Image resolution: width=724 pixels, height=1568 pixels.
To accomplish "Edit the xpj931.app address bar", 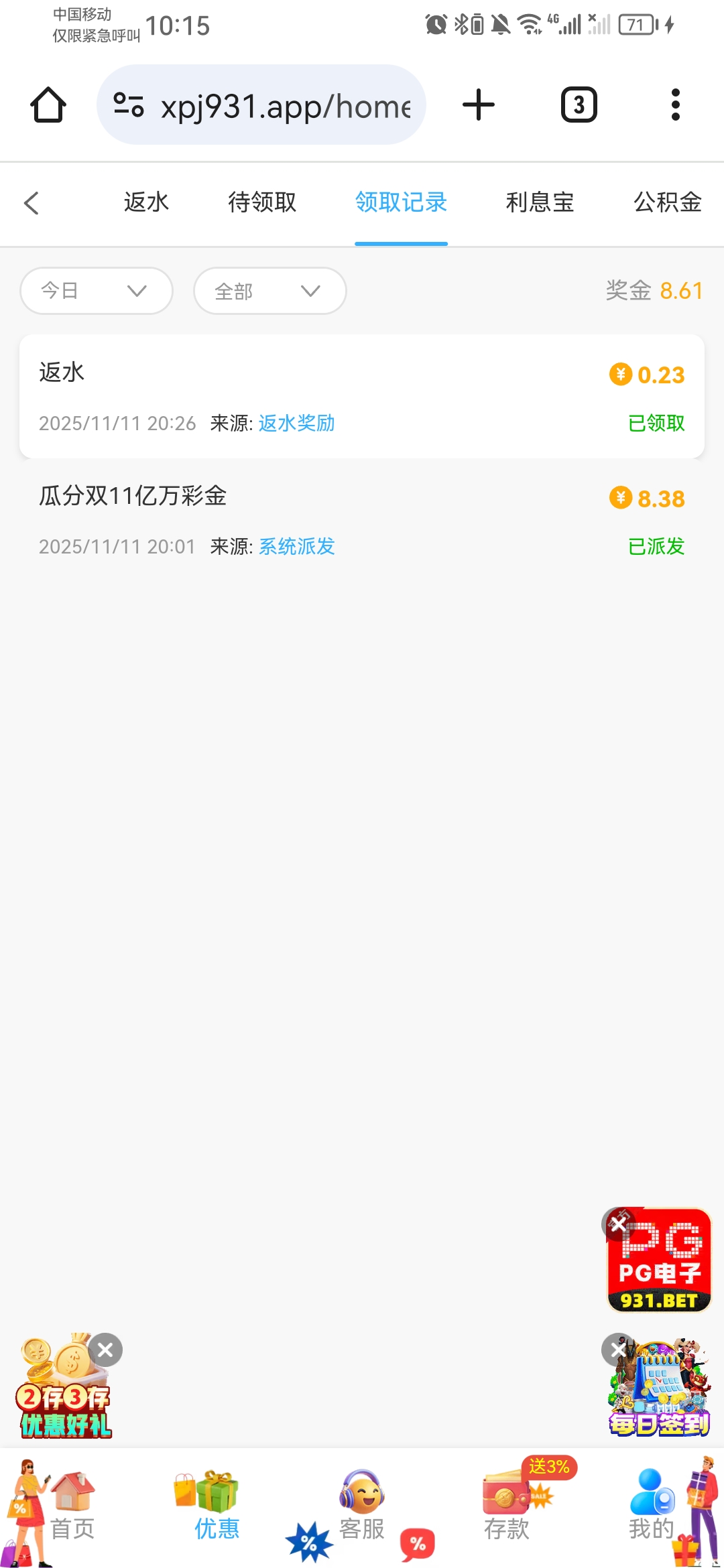I will pyautogui.click(x=285, y=106).
